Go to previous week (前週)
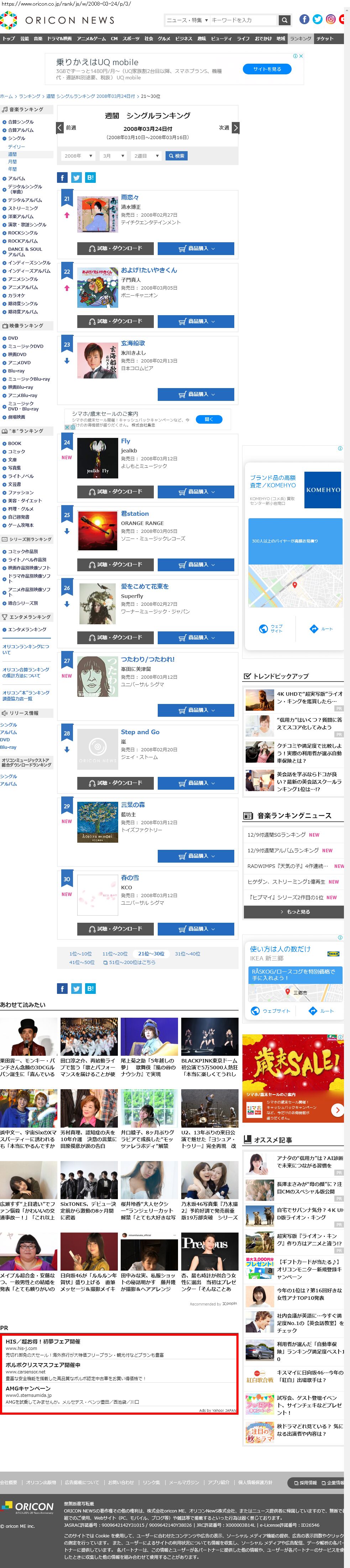This screenshot has width=350, height=1568. [67, 128]
